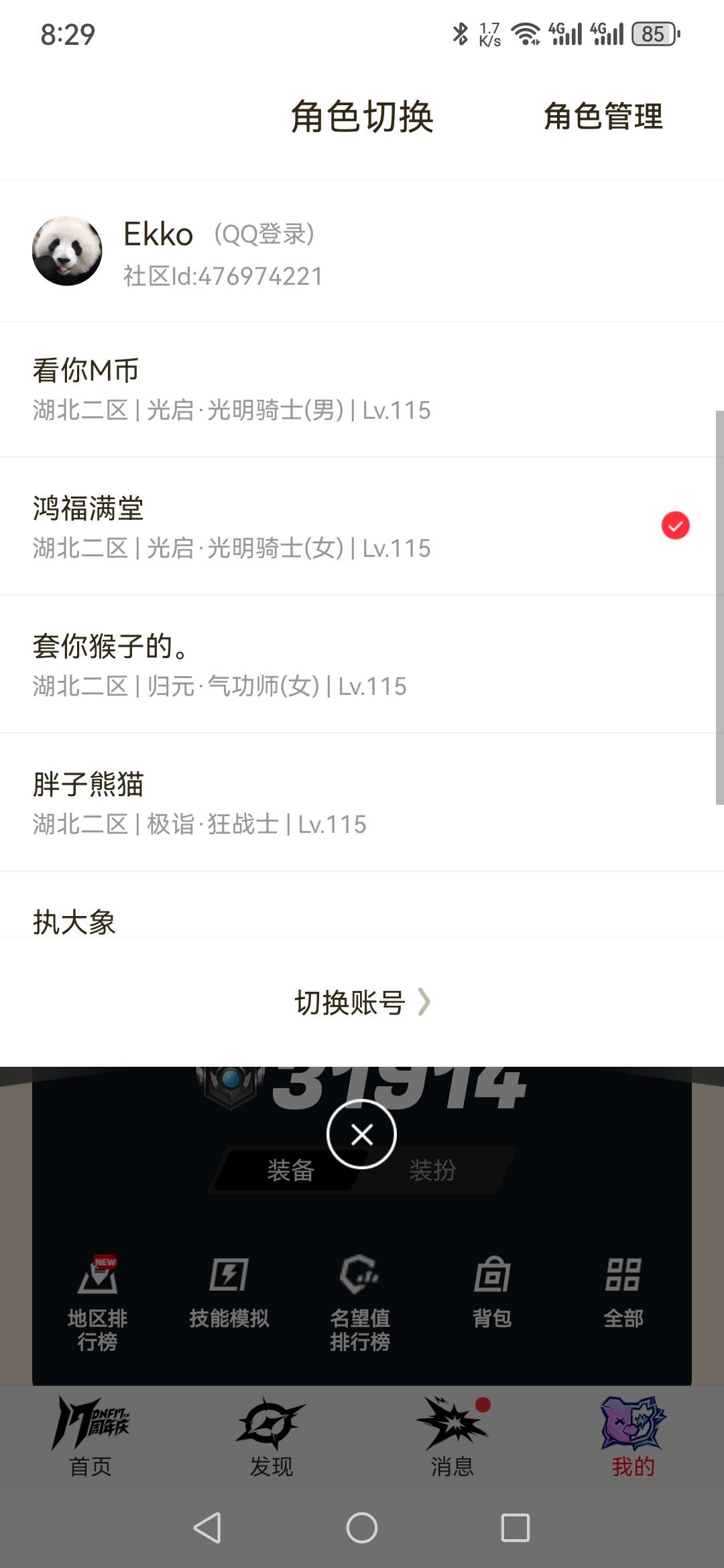Switch to the 装备 equipment tab
This screenshot has width=724, height=1568.
coord(290,1173)
